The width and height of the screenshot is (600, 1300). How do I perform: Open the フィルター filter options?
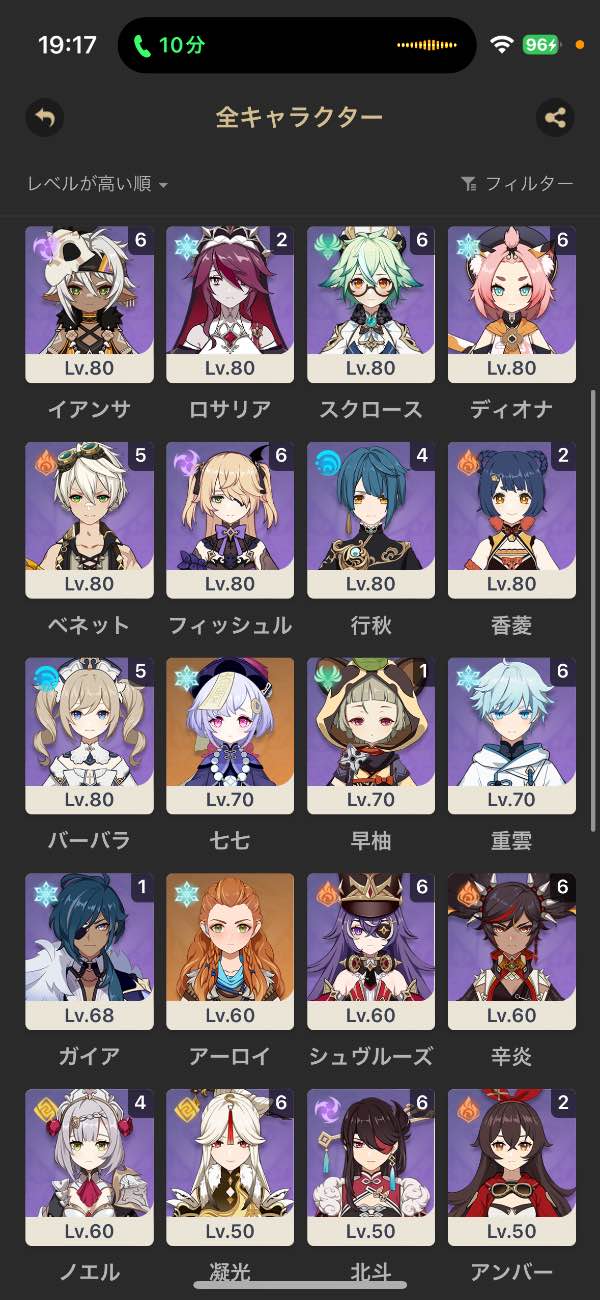click(517, 184)
